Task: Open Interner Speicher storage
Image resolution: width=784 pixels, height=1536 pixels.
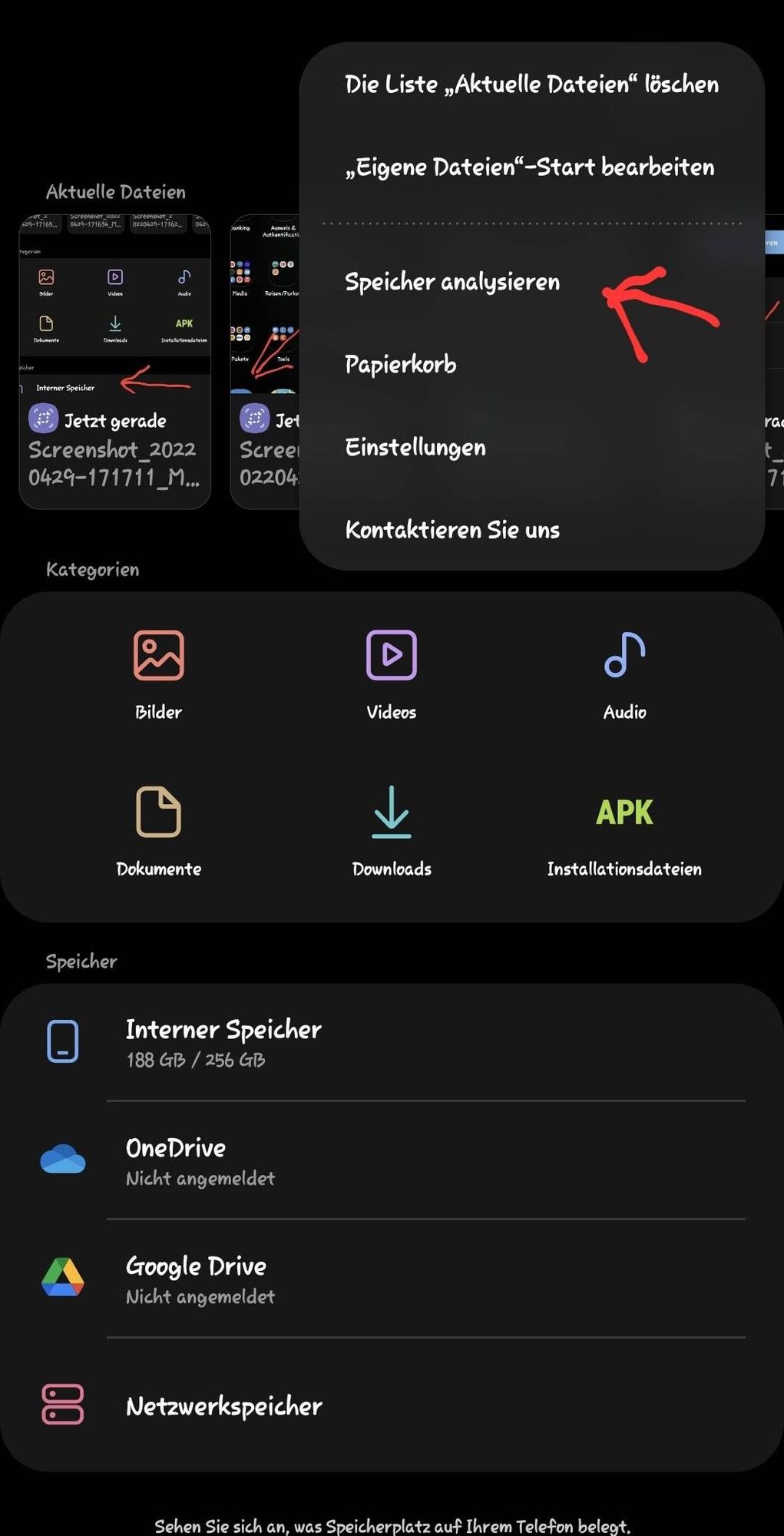Action: click(x=392, y=1042)
